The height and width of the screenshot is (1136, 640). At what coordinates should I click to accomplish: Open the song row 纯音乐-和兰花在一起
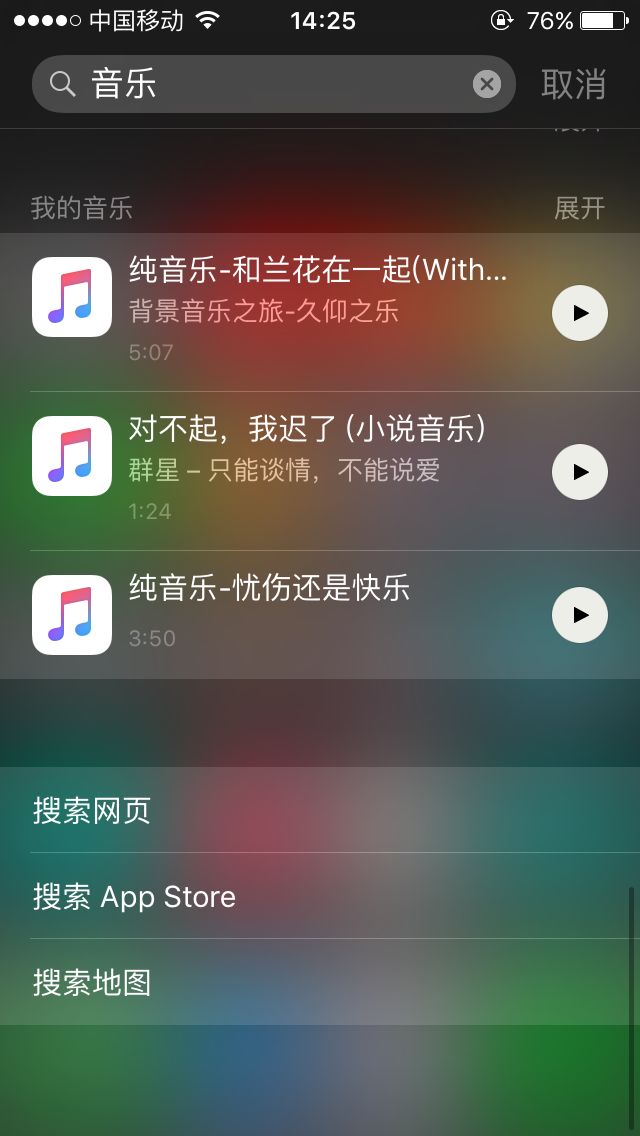320,312
